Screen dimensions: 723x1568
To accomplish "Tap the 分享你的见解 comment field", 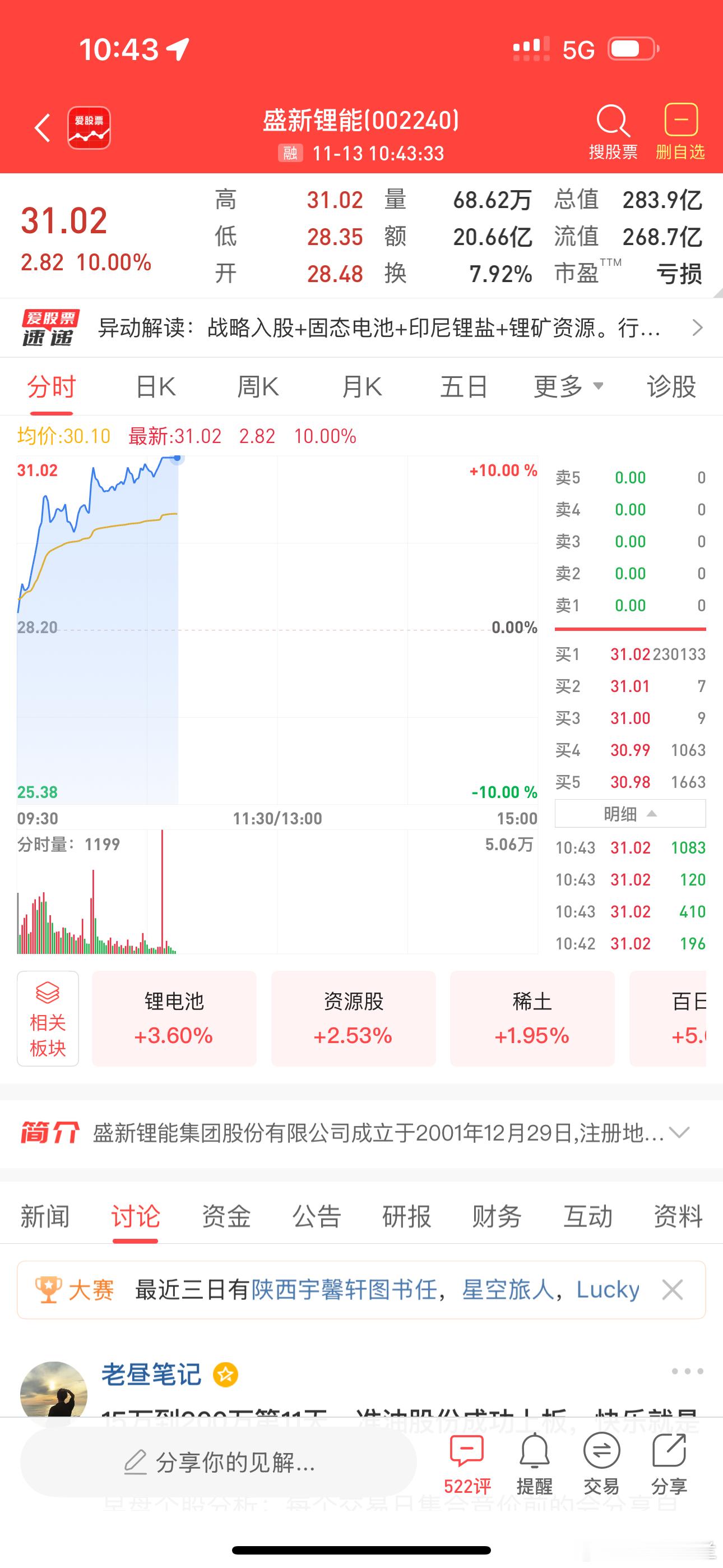I will 219,1462.
